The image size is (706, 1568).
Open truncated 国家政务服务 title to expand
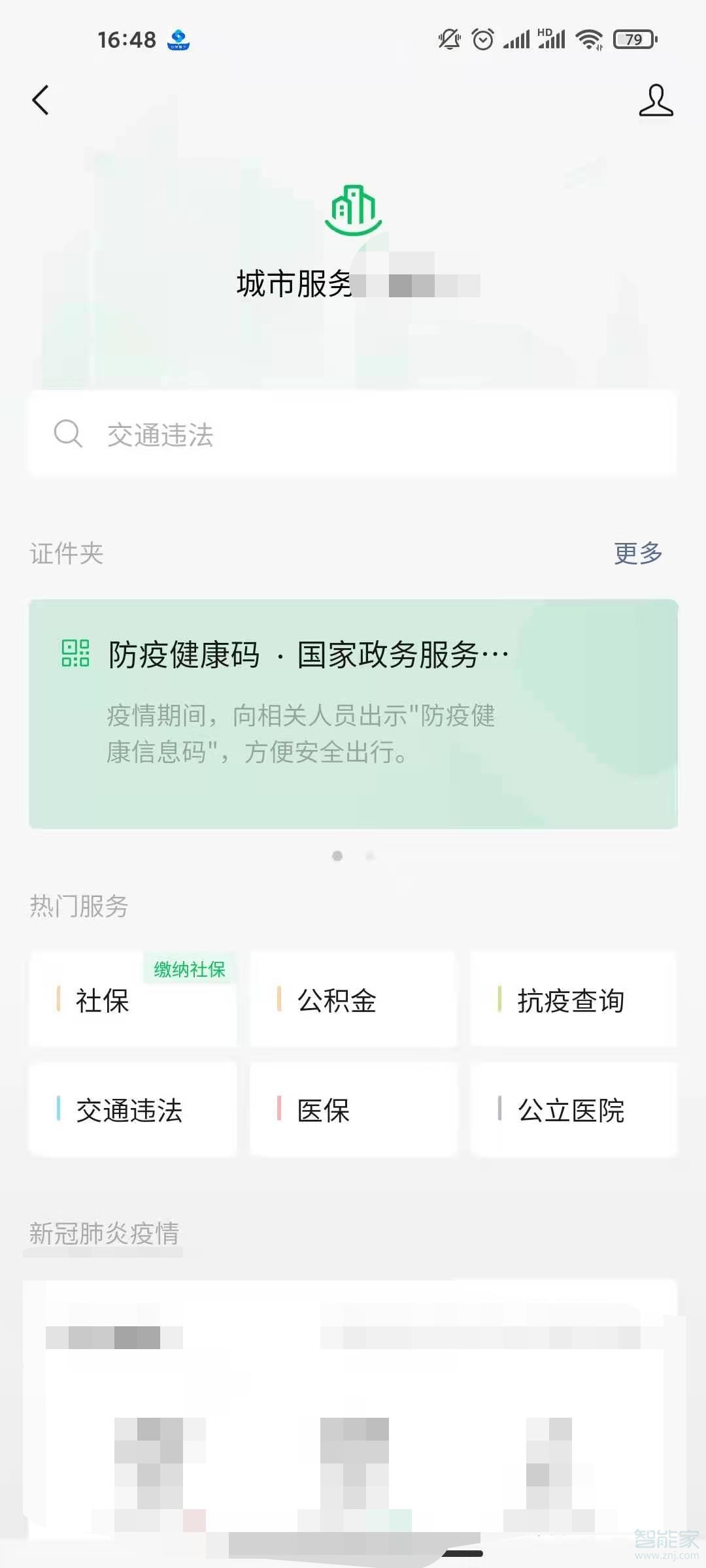tap(399, 652)
